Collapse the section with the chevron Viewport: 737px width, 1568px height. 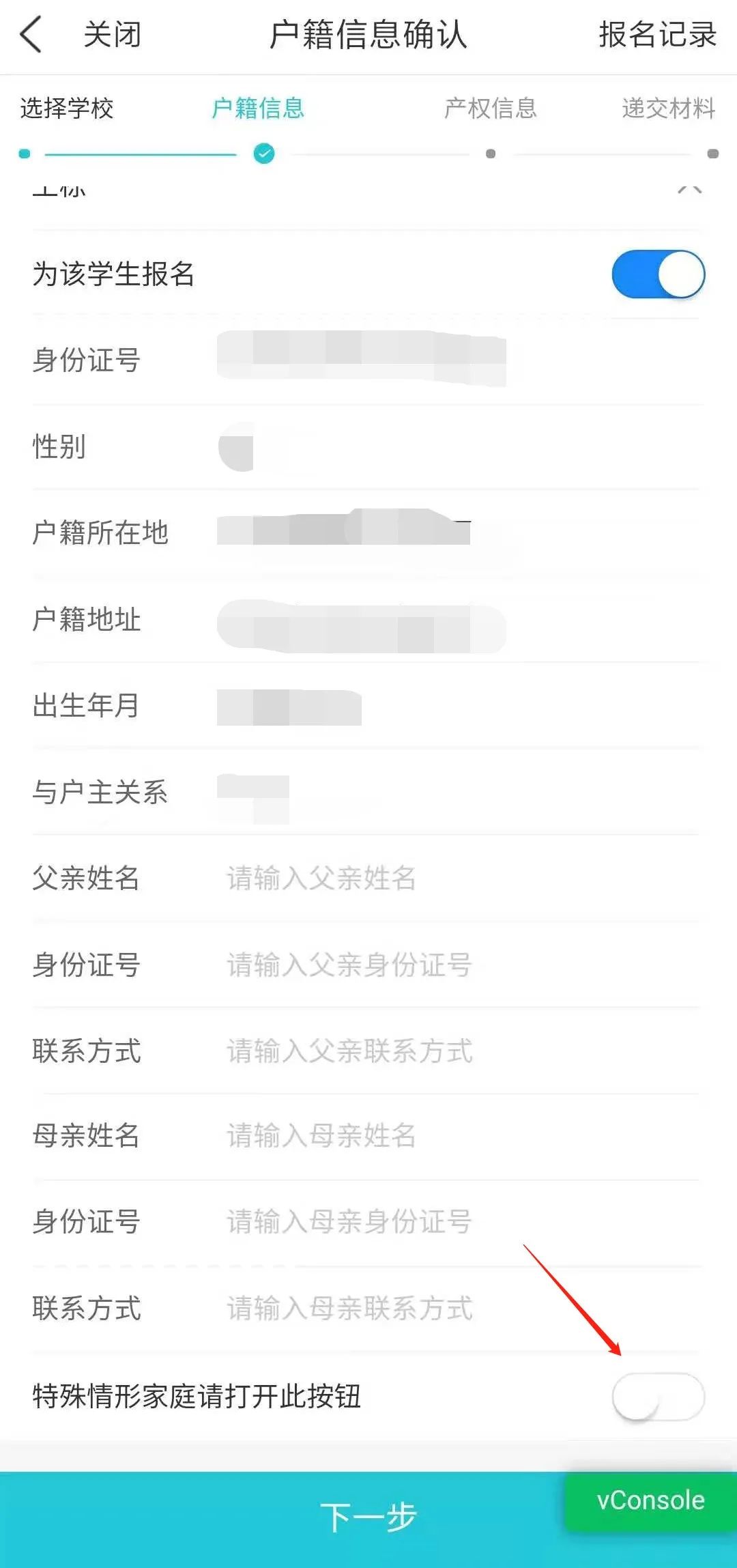click(689, 190)
